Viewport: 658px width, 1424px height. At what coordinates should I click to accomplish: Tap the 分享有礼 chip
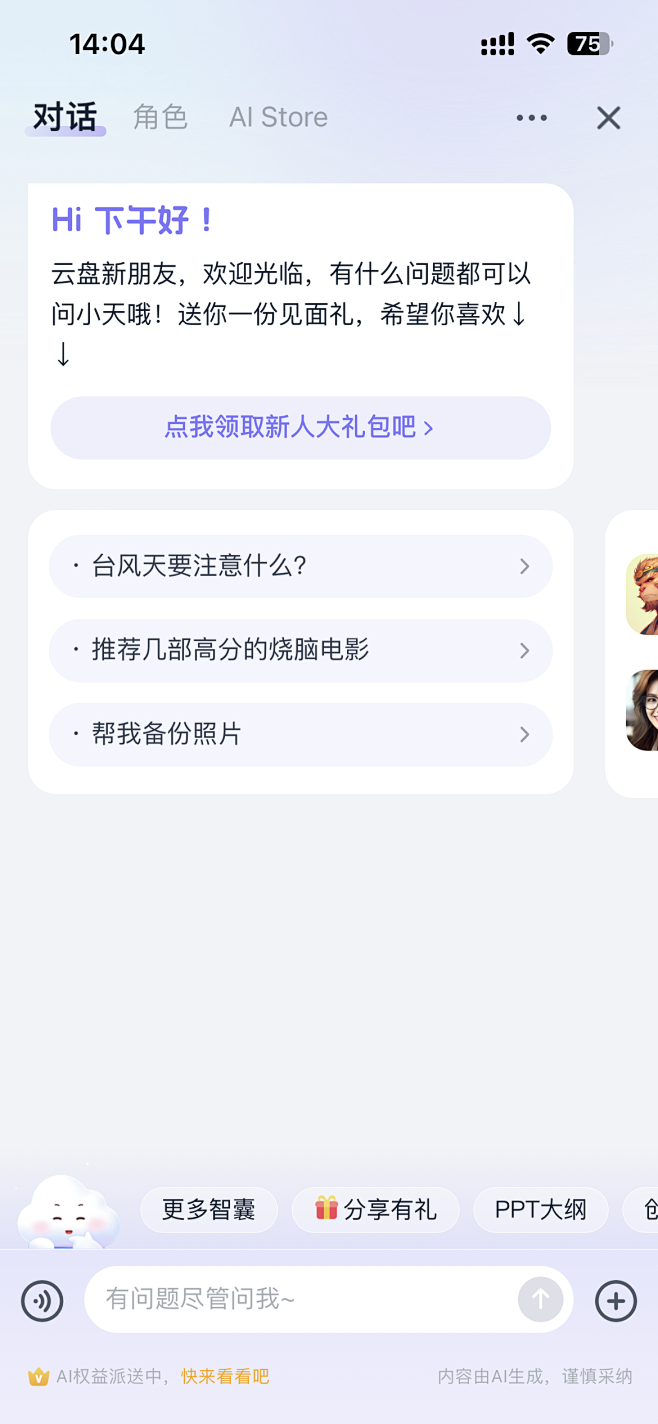coord(375,1210)
